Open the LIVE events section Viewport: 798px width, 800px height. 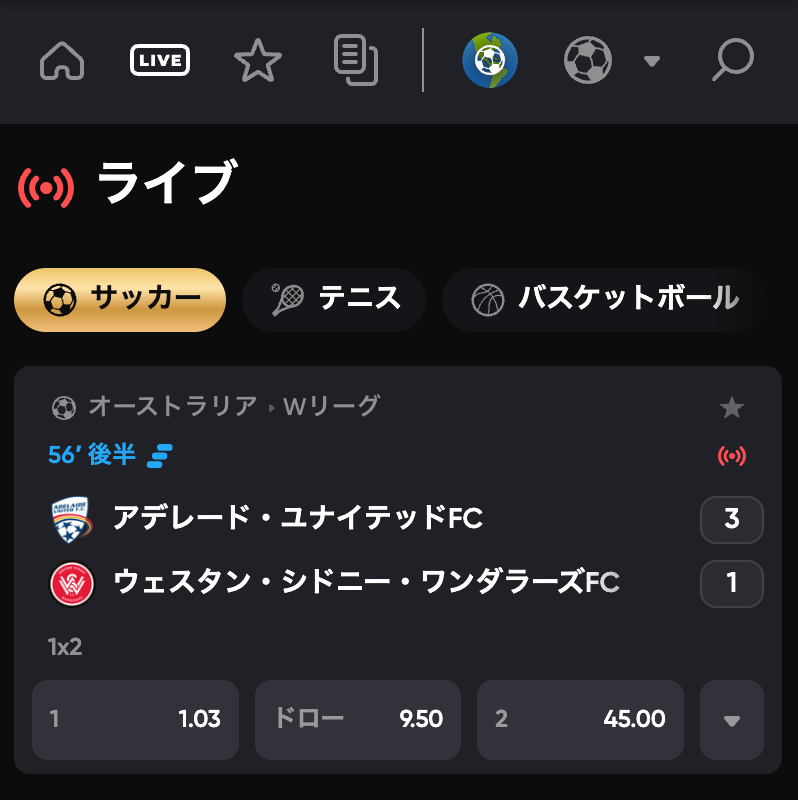point(160,60)
